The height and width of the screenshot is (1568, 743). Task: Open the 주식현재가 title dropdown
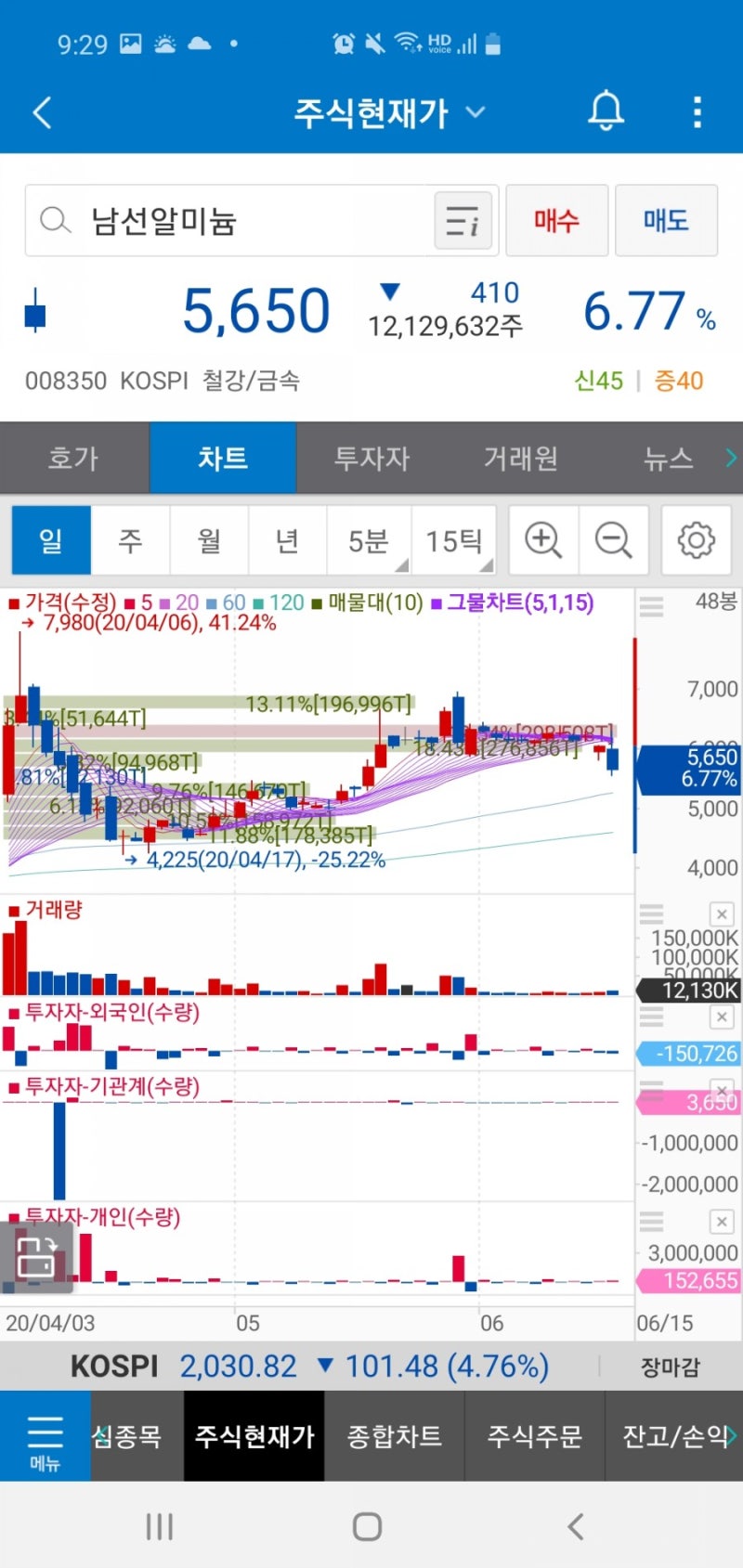(x=476, y=111)
